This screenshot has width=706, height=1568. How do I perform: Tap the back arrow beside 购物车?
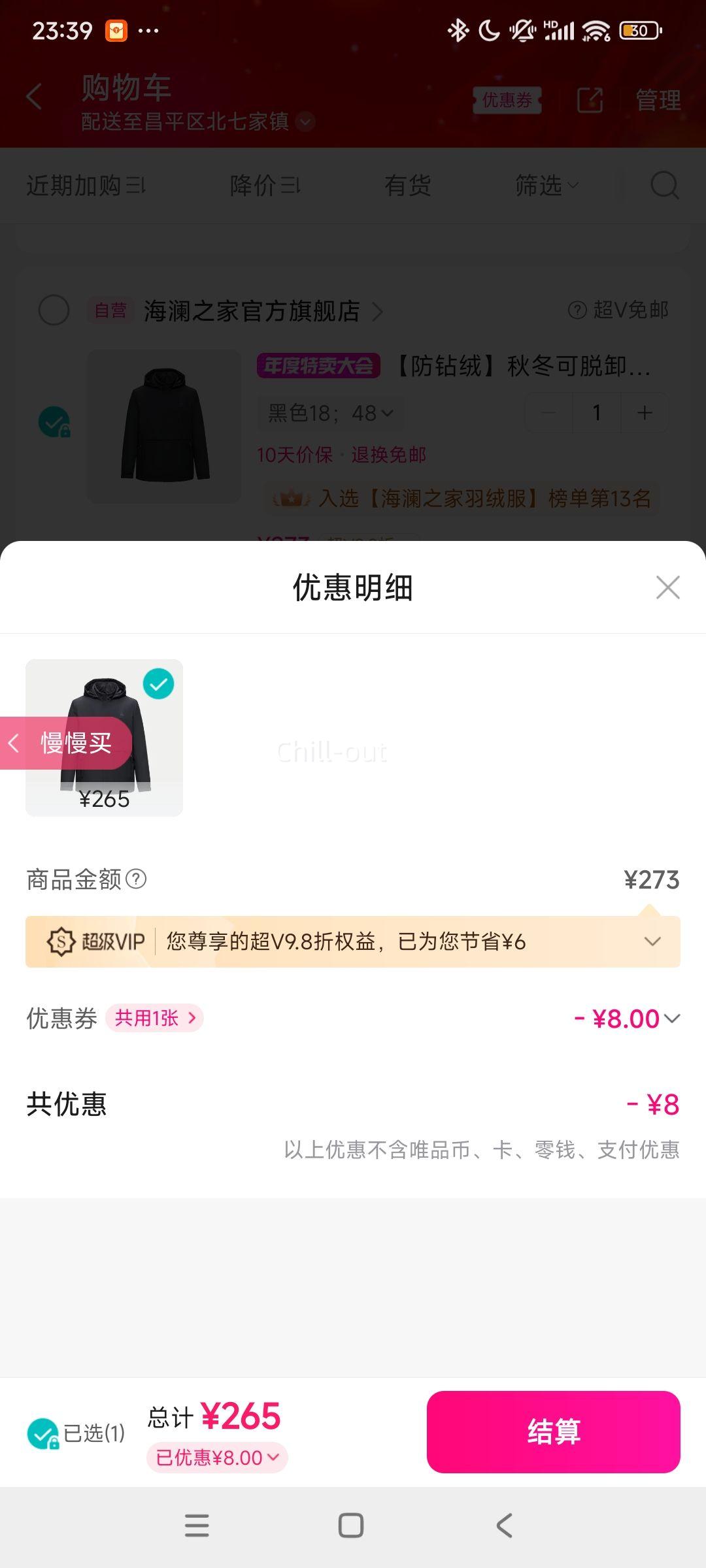[34, 97]
